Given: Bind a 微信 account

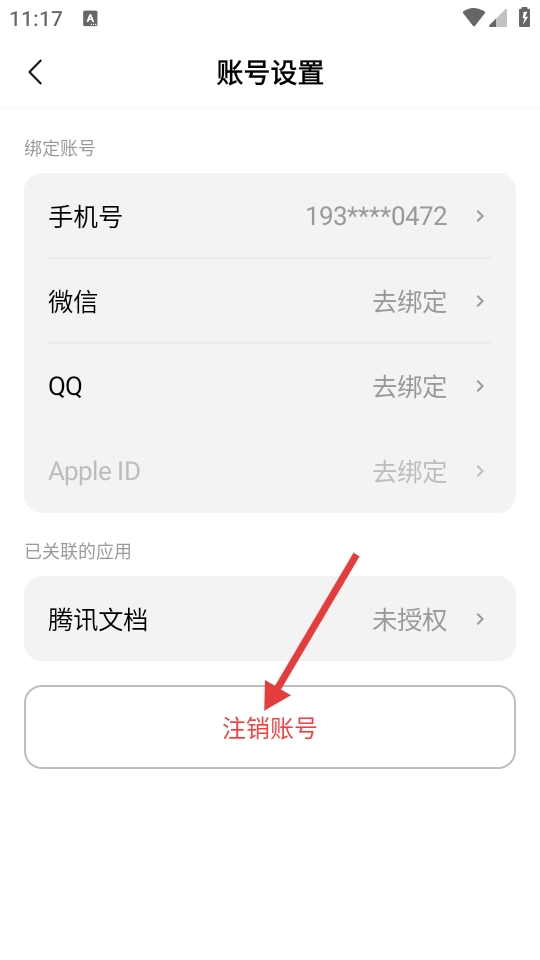Looking at the screenshot, I should click(x=270, y=301).
